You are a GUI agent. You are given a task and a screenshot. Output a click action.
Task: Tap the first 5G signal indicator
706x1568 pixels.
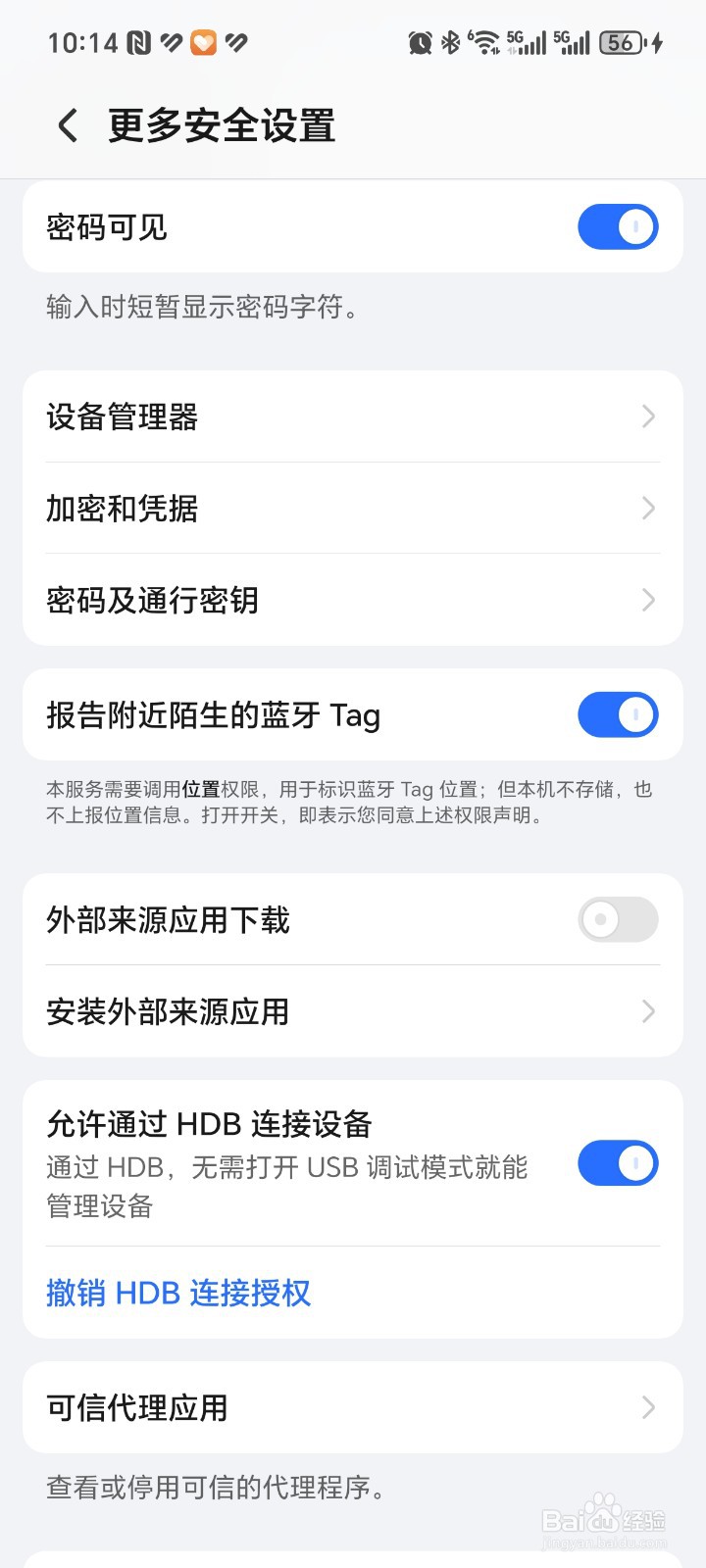click(x=529, y=42)
